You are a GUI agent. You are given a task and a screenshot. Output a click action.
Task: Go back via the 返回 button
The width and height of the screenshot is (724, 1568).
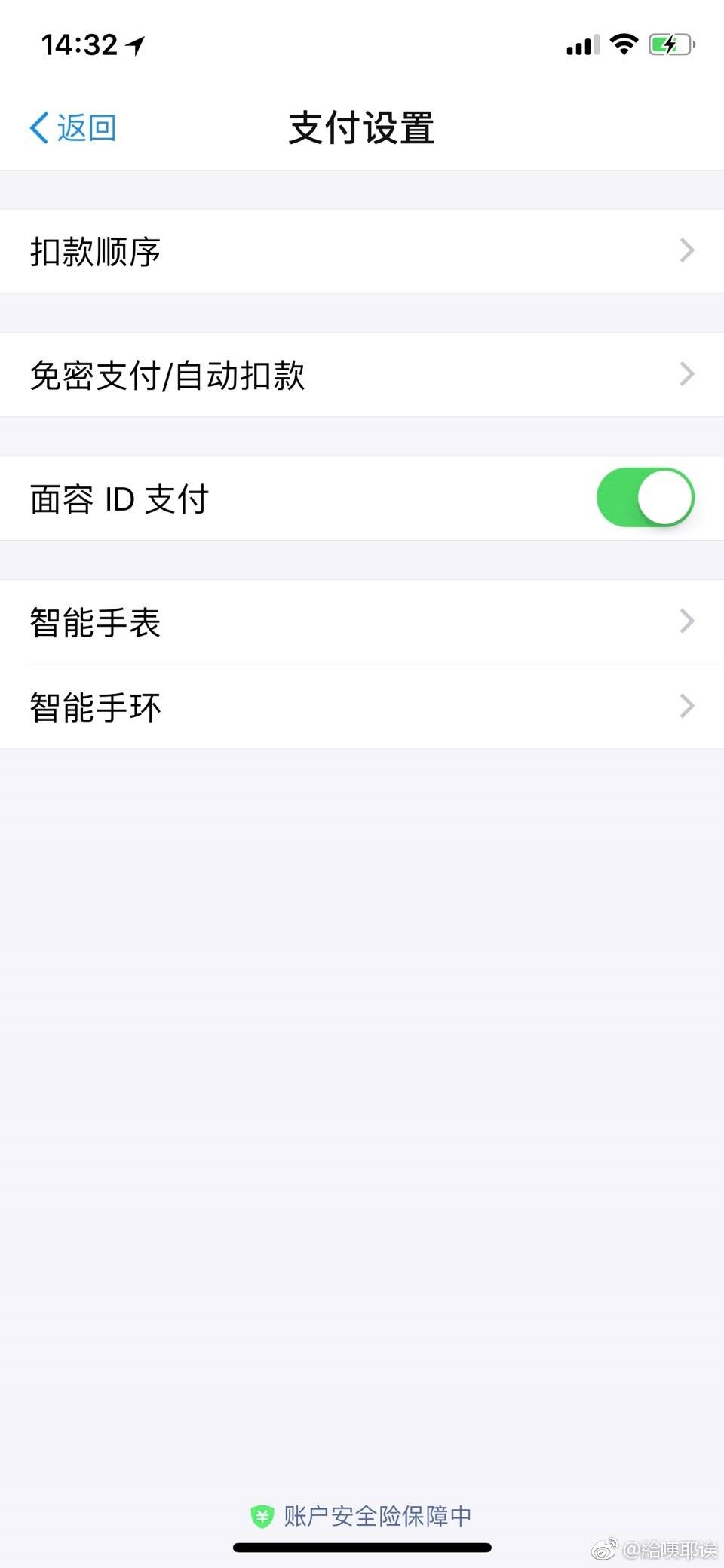[x=73, y=127]
